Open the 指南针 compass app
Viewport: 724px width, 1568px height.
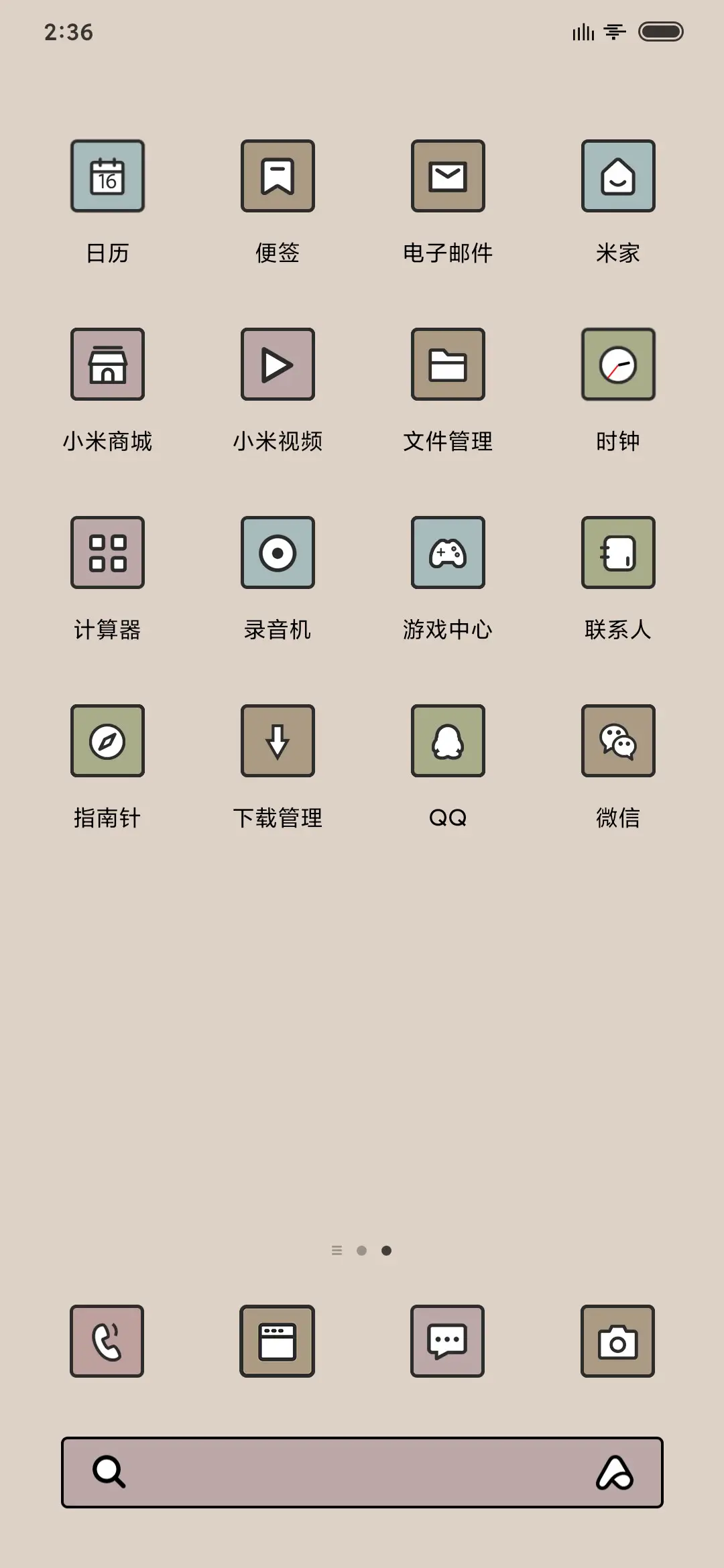[x=107, y=740]
